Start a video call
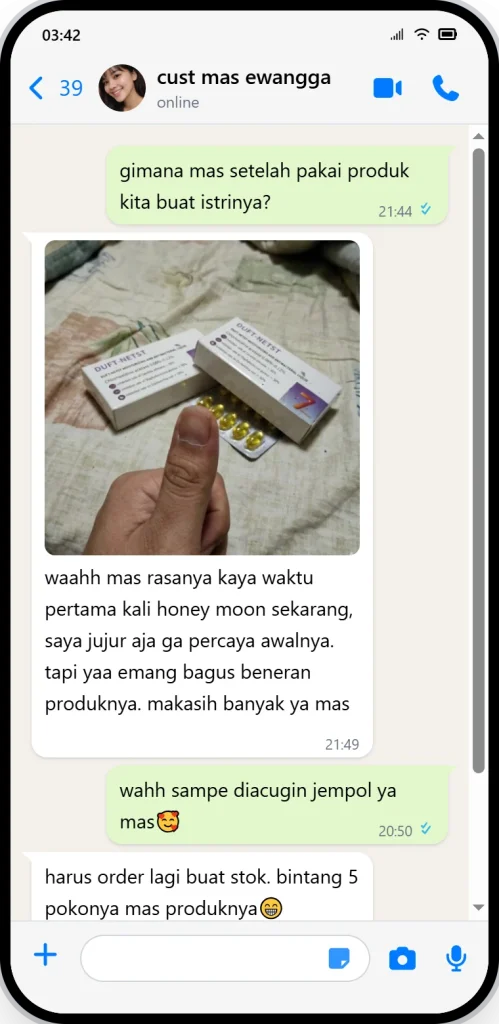This screenshot has width=499, height=1024. 387,88
